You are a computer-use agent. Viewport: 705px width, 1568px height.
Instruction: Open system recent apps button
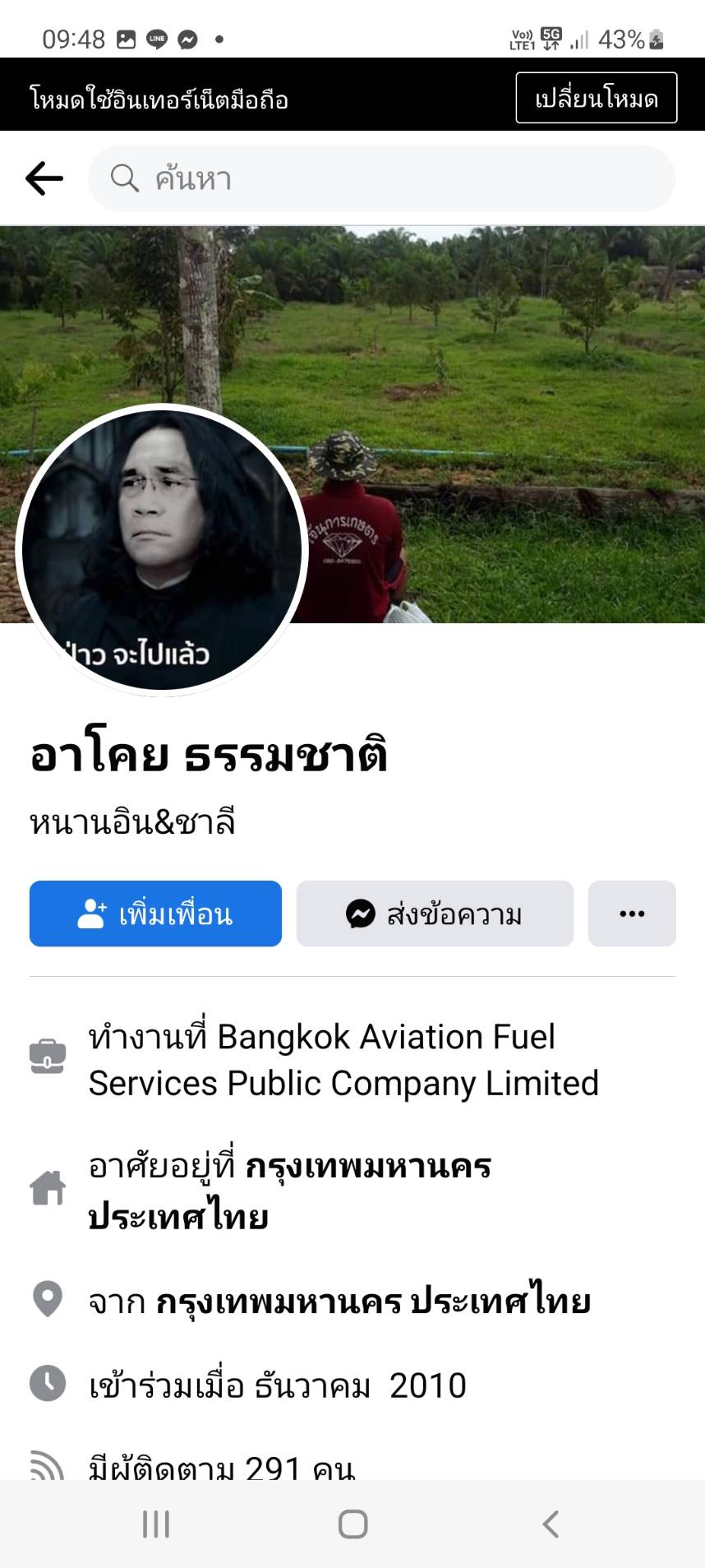point(155,1524)
